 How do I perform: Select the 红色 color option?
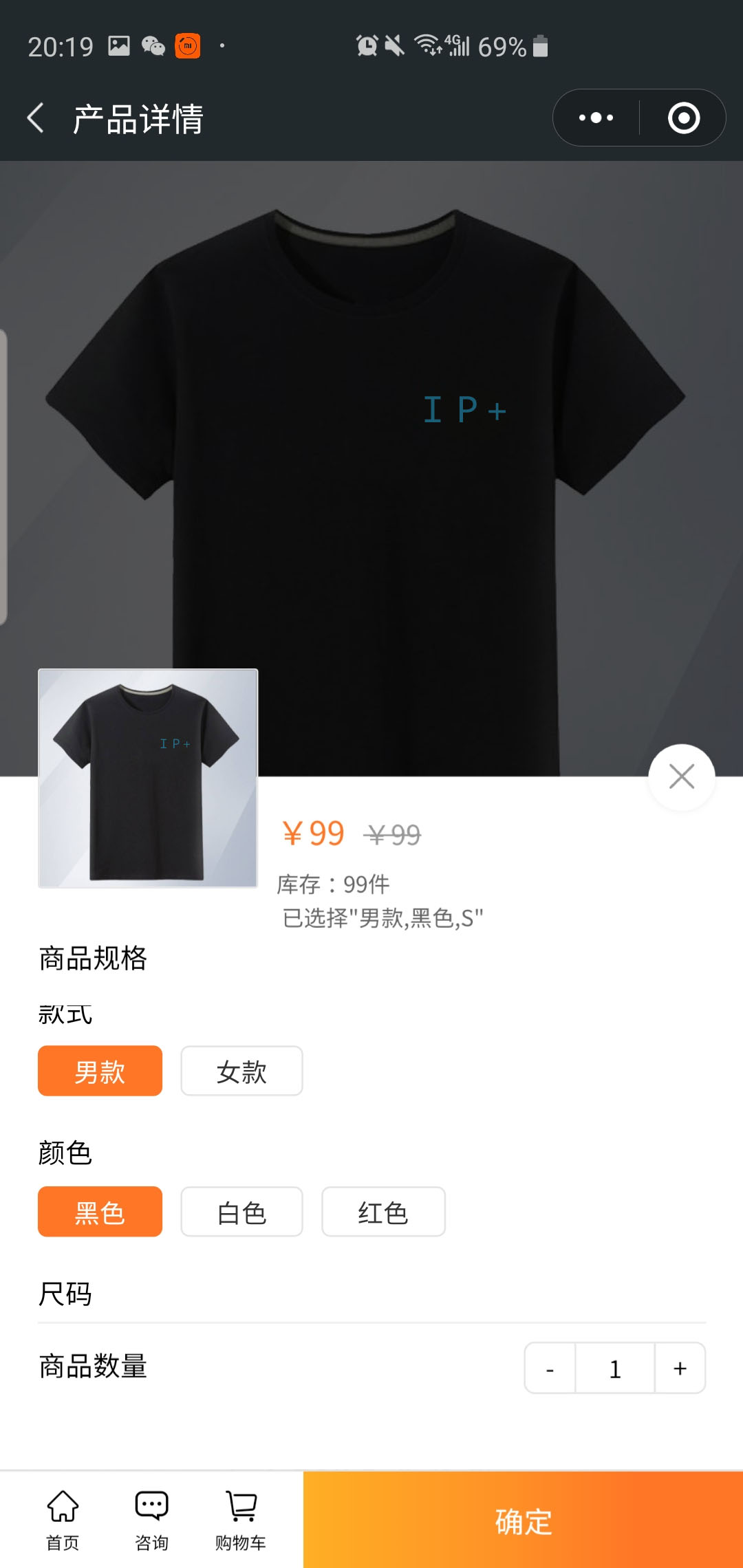coord(383,1212)
